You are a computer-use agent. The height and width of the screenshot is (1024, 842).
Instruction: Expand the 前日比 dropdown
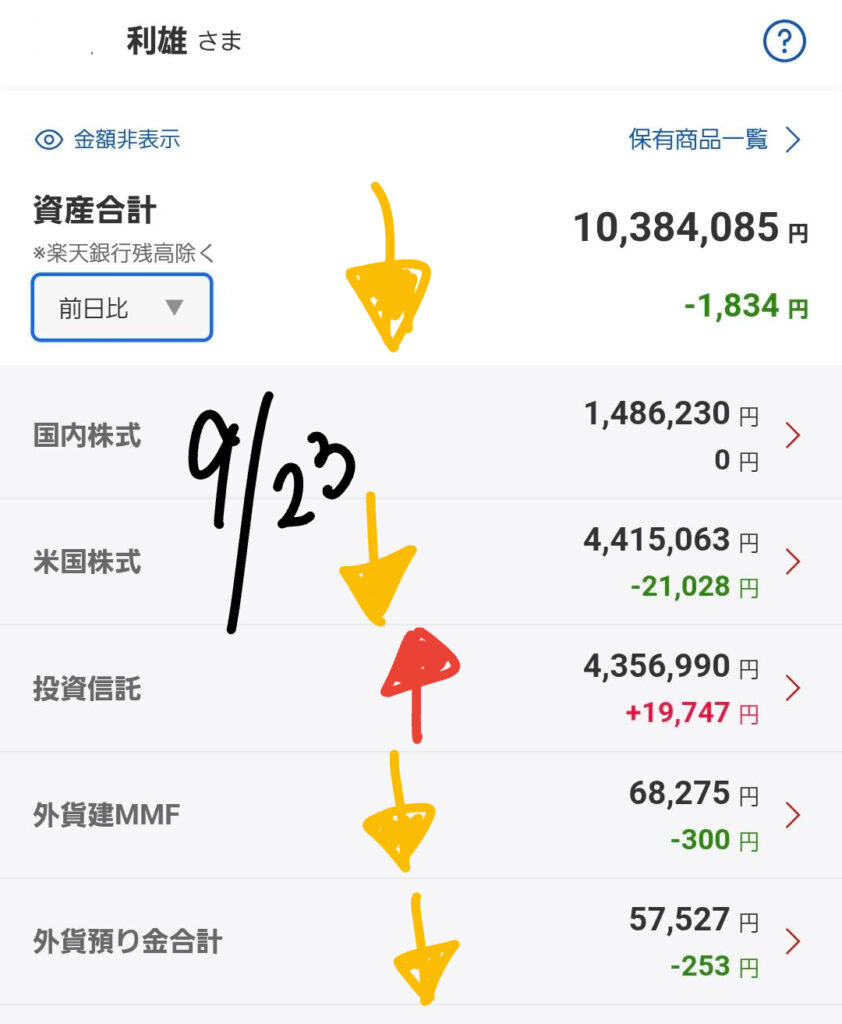pos(122,308)
